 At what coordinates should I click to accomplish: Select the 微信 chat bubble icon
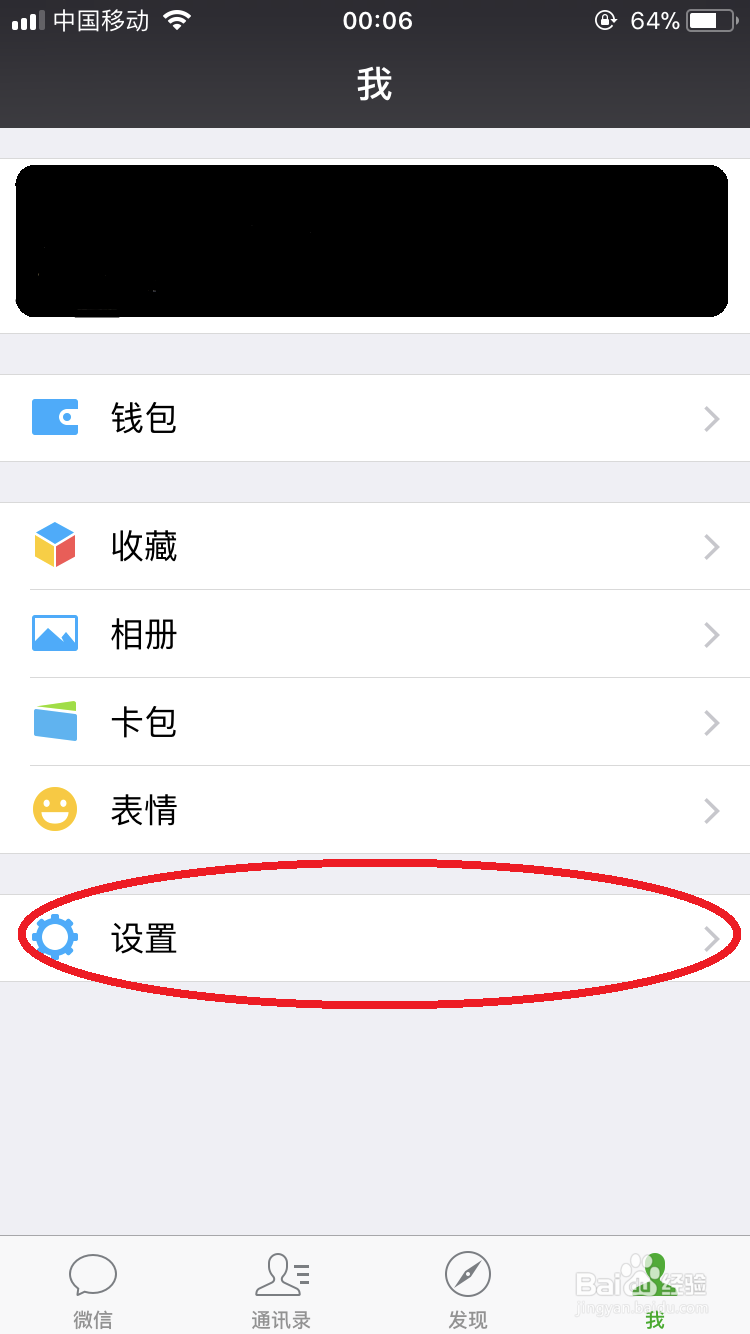pyautogui.click(x=93, y=1273)
